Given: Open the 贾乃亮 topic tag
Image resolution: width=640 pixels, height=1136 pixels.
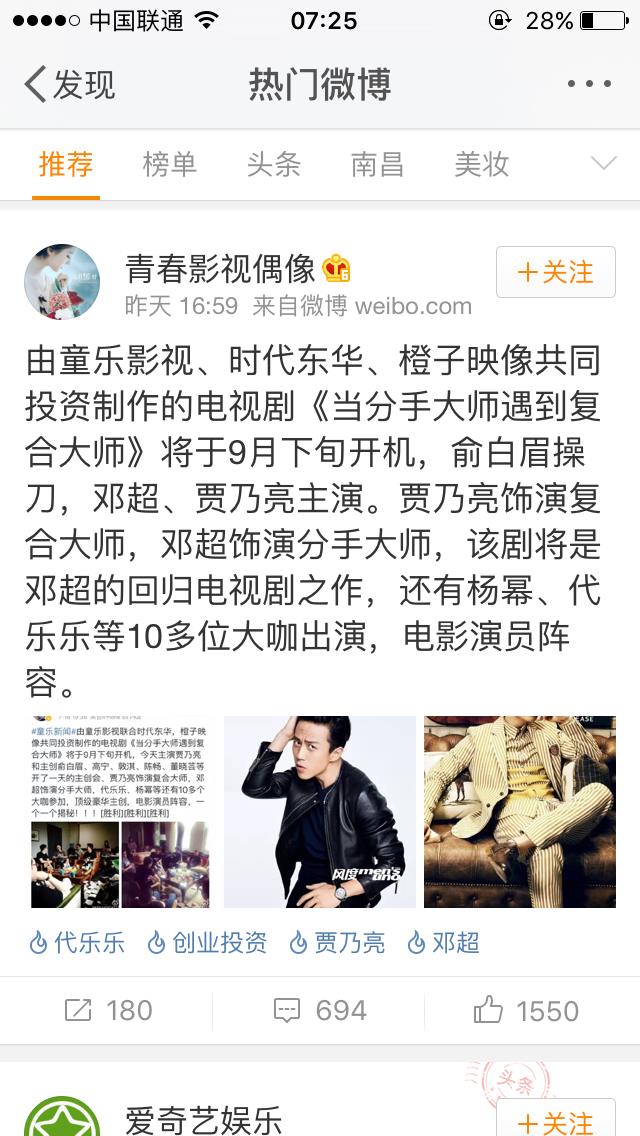Looking at the screenshot, I should tap(338, 942).
